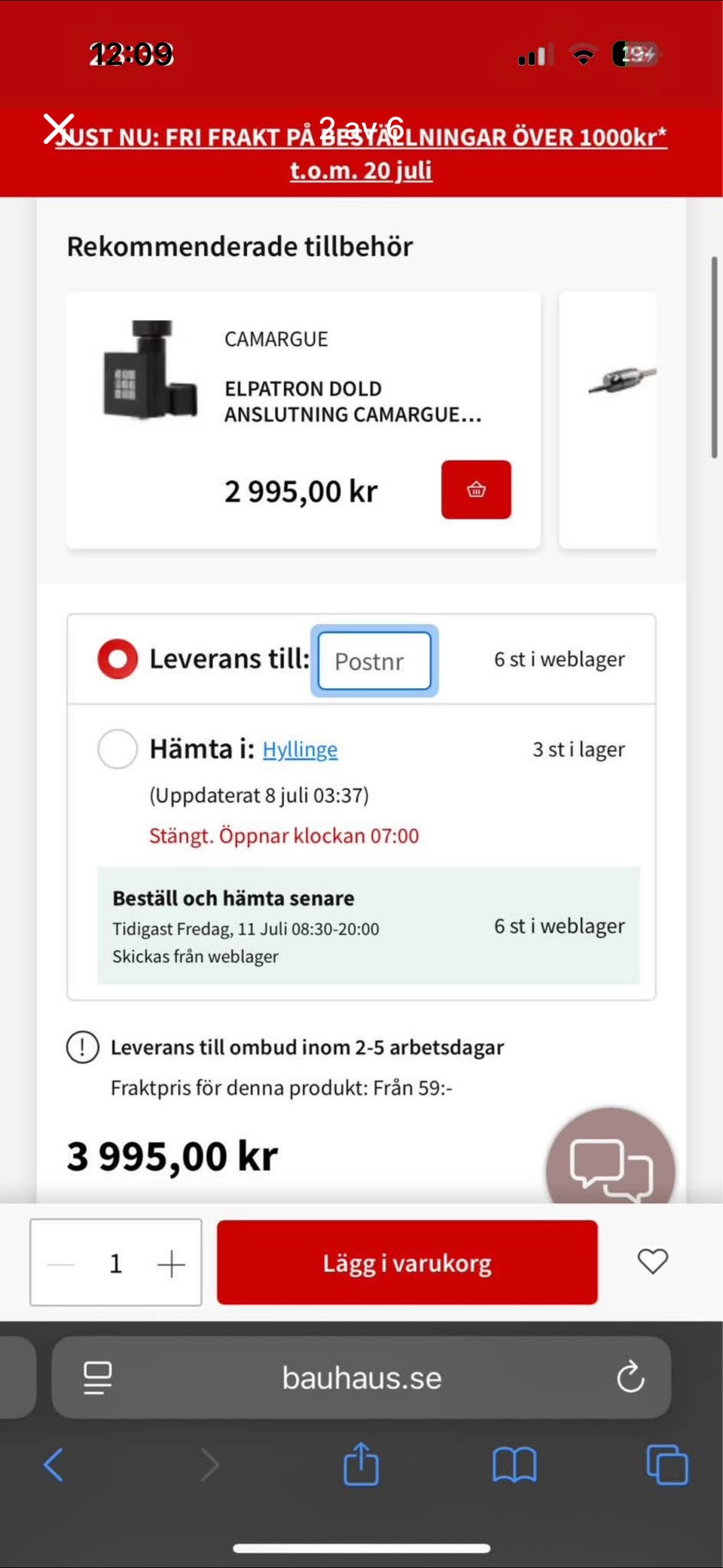Show all open browser tabs
Screen dimensions: 723x1568
point(667,1465)
